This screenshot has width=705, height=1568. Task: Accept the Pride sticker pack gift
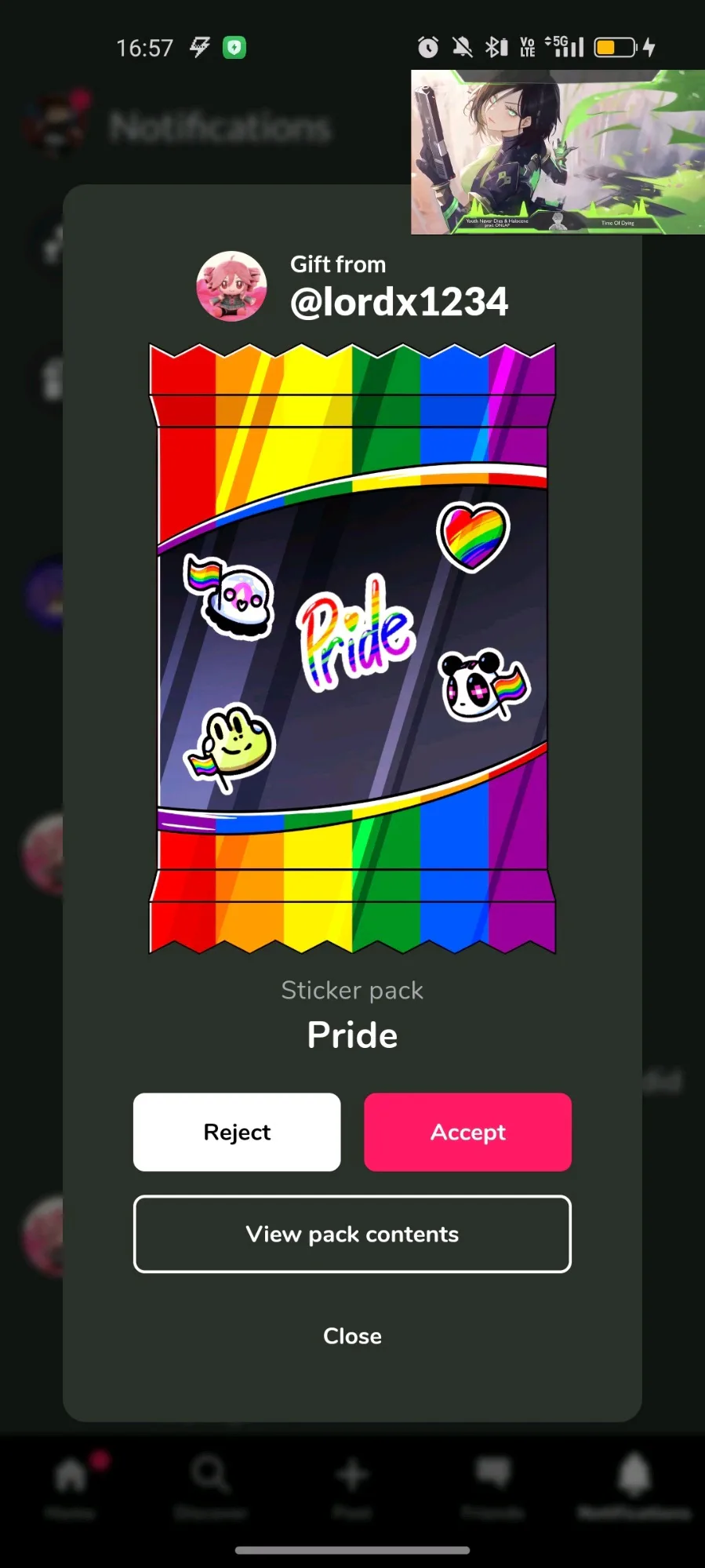[467, 1132]
